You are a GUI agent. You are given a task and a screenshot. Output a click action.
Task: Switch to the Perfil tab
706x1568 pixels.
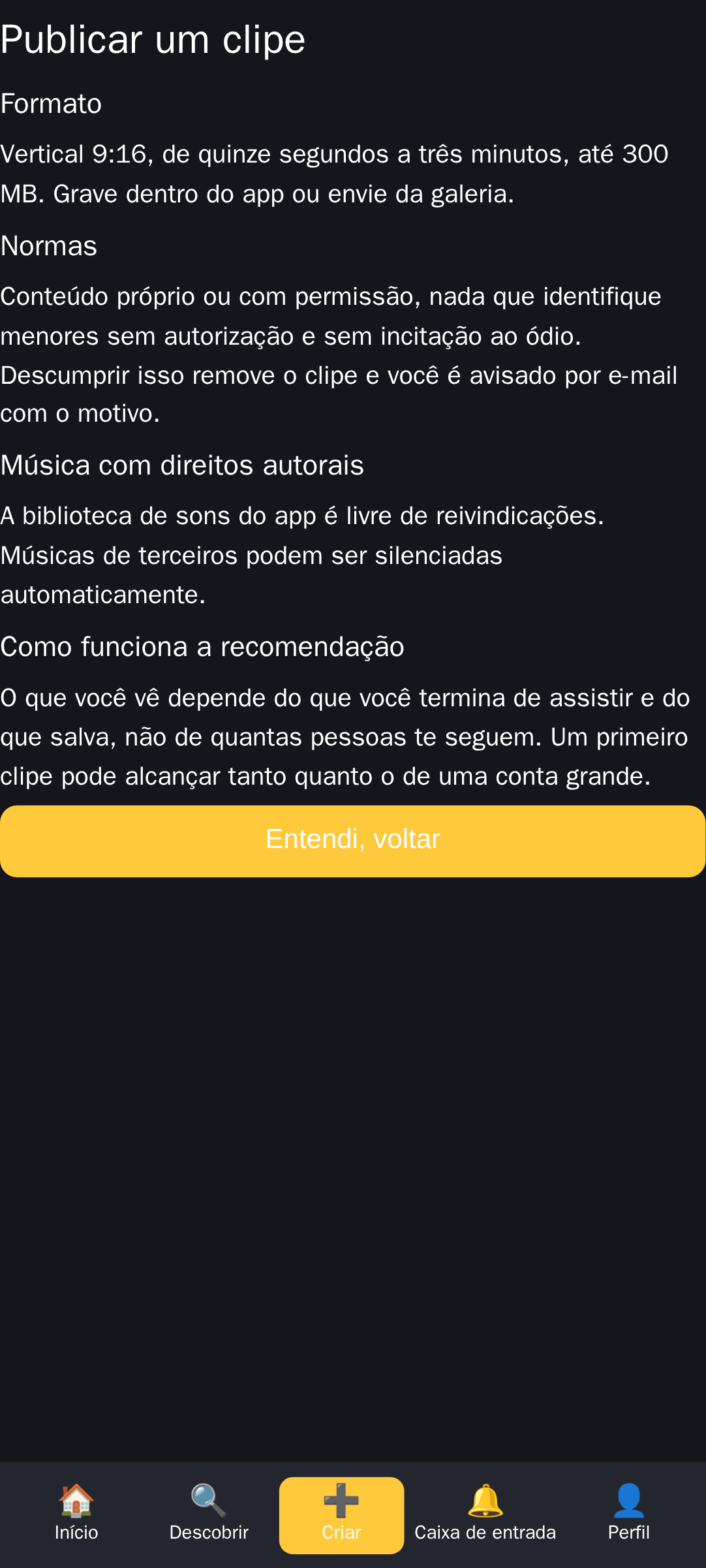coord(629,1515)
